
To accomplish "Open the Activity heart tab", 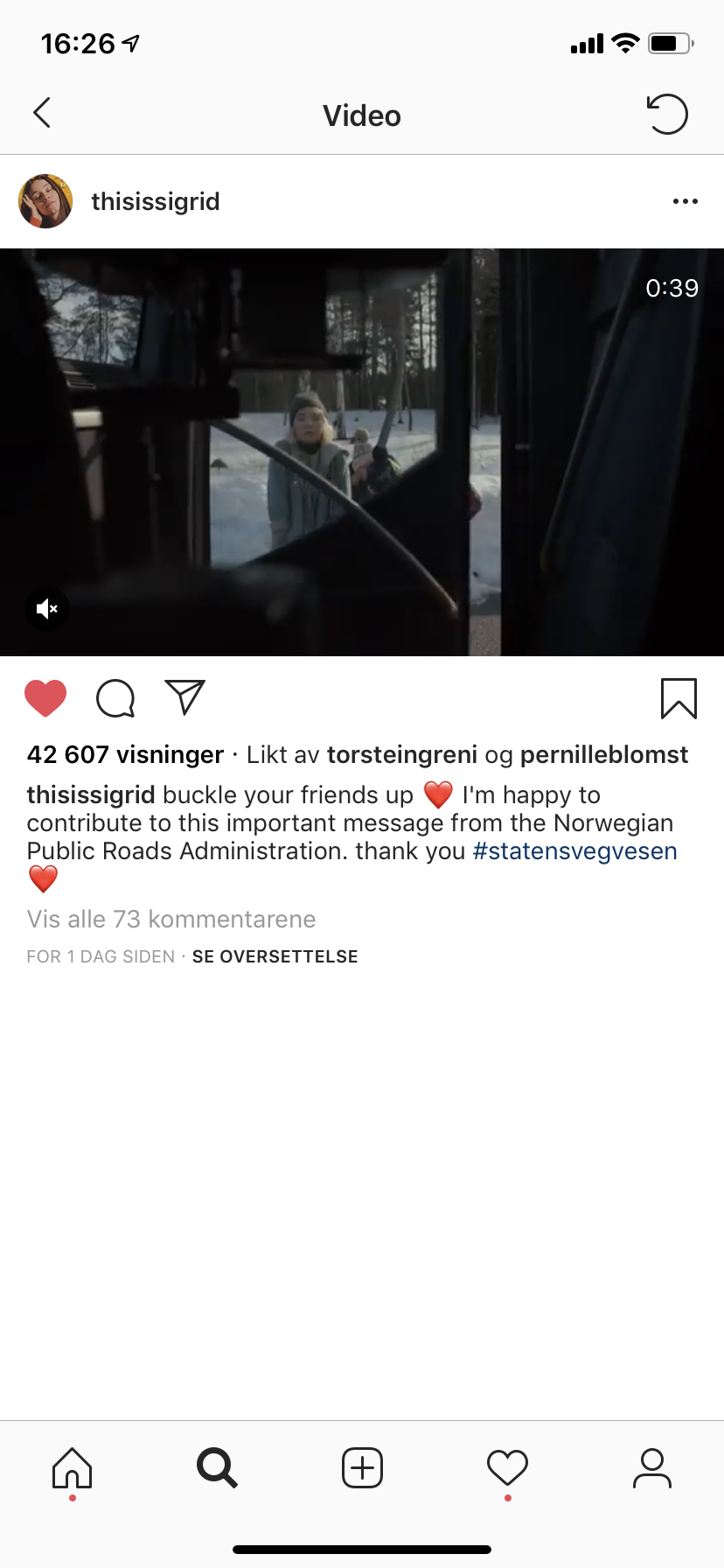I will click(507, 1467).
